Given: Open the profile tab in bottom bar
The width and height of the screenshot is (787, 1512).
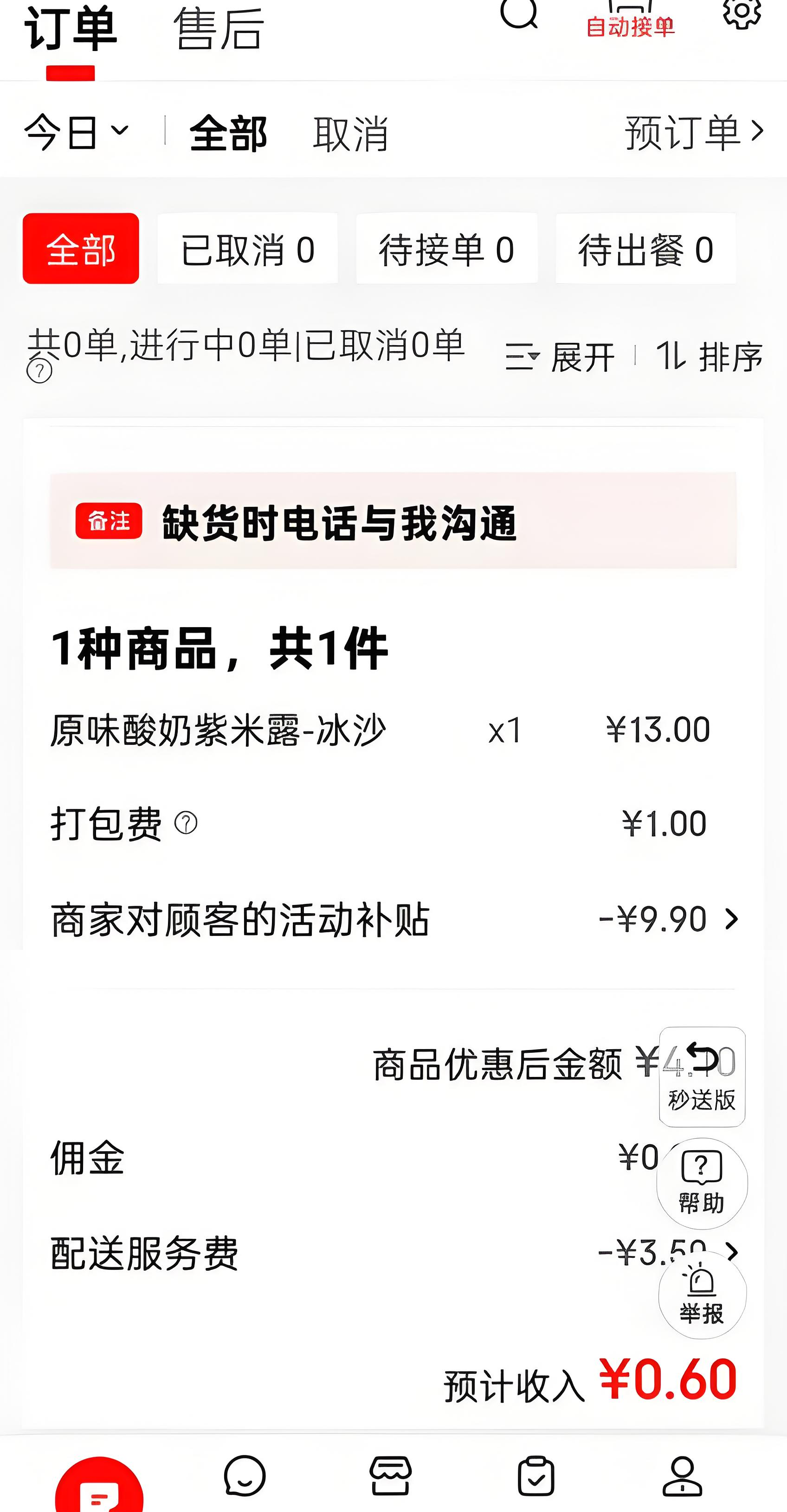Looking at the screenshot, I should coord(683,1476).
